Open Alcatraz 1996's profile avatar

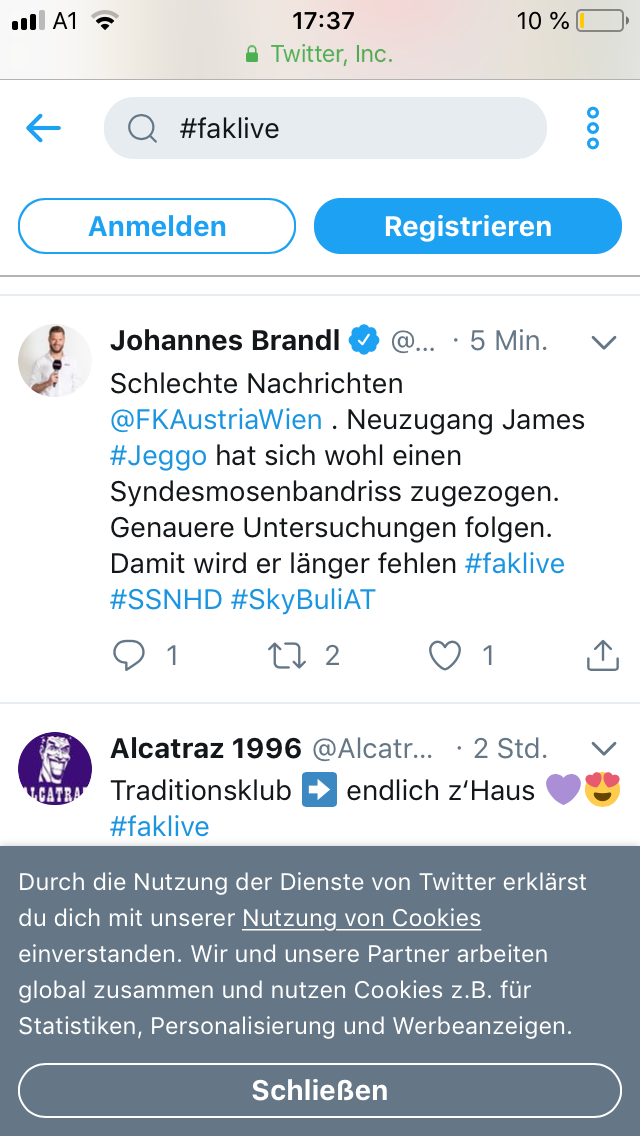tap(55, 768)
